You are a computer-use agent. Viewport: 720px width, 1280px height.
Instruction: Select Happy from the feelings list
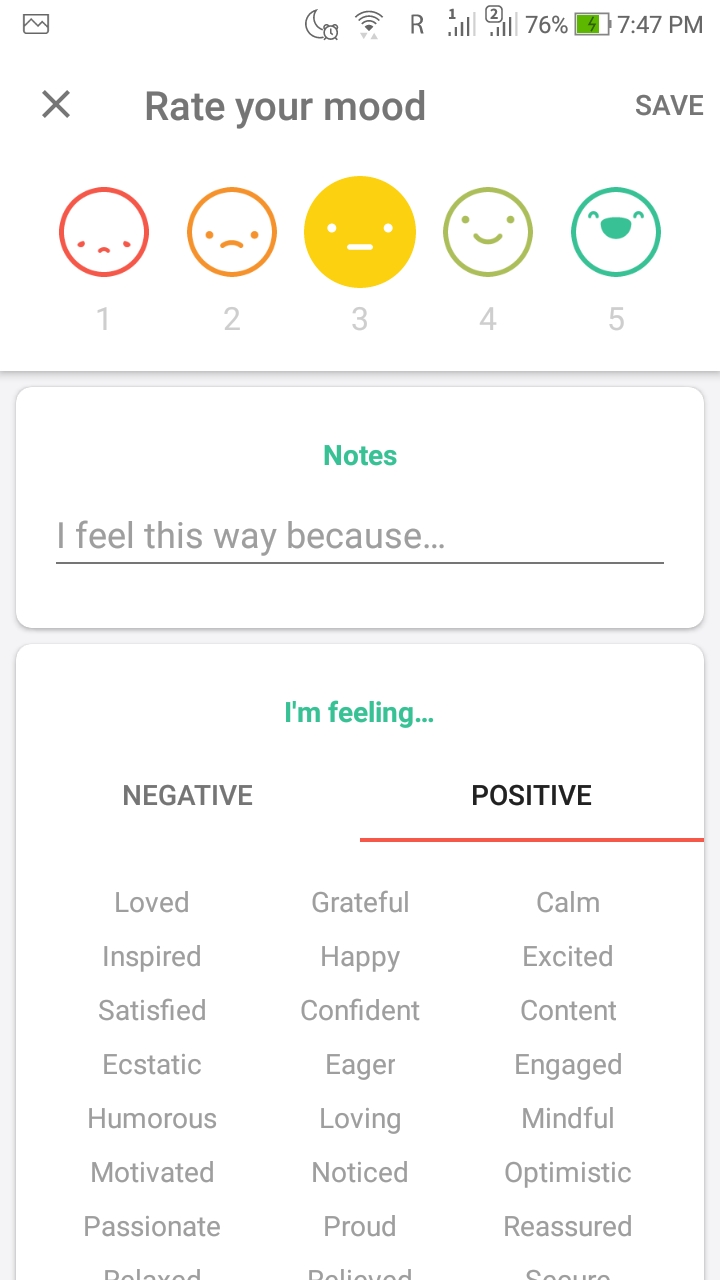[360, 956]
